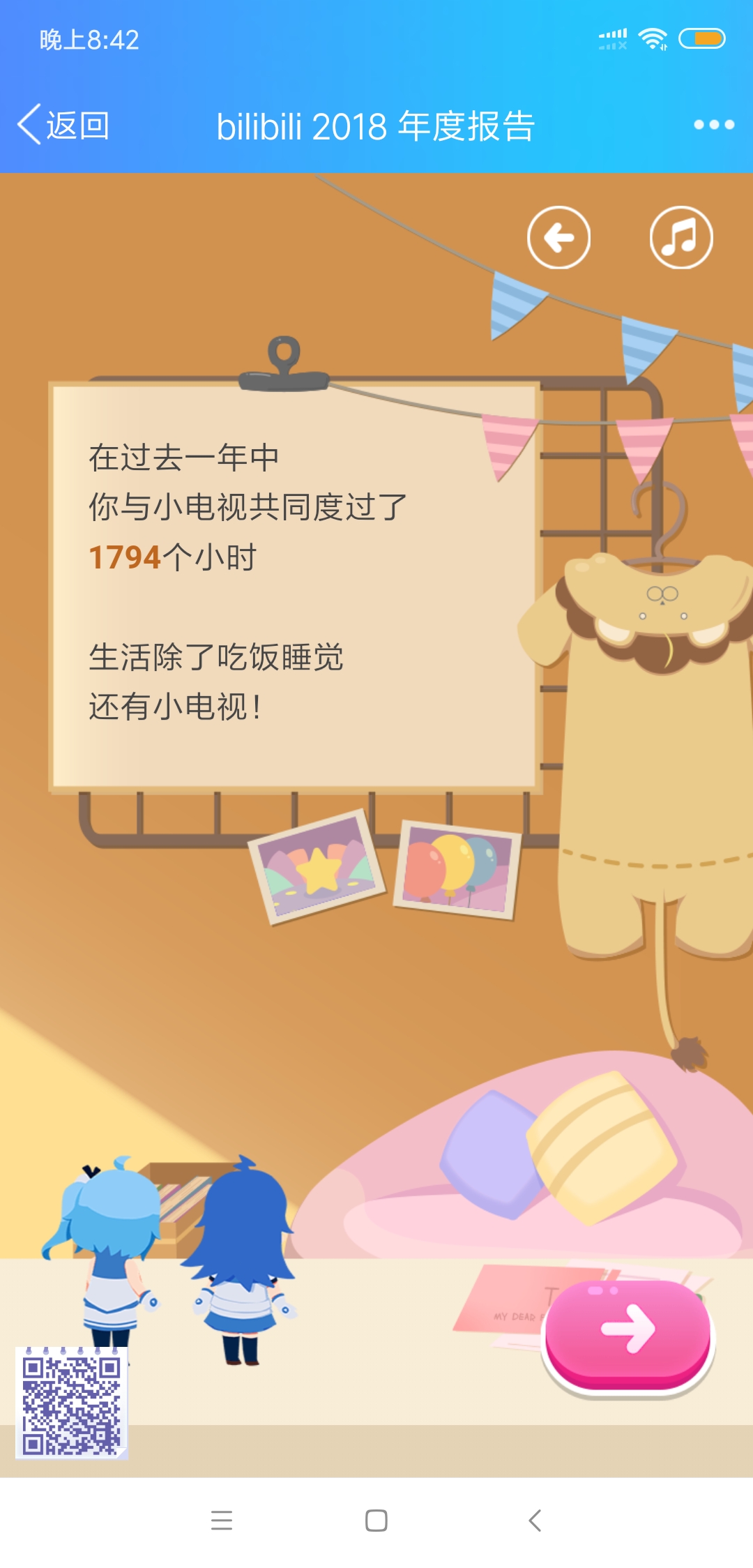Tap the system home button
753x1568 pixels.
tap(376, 1521)
